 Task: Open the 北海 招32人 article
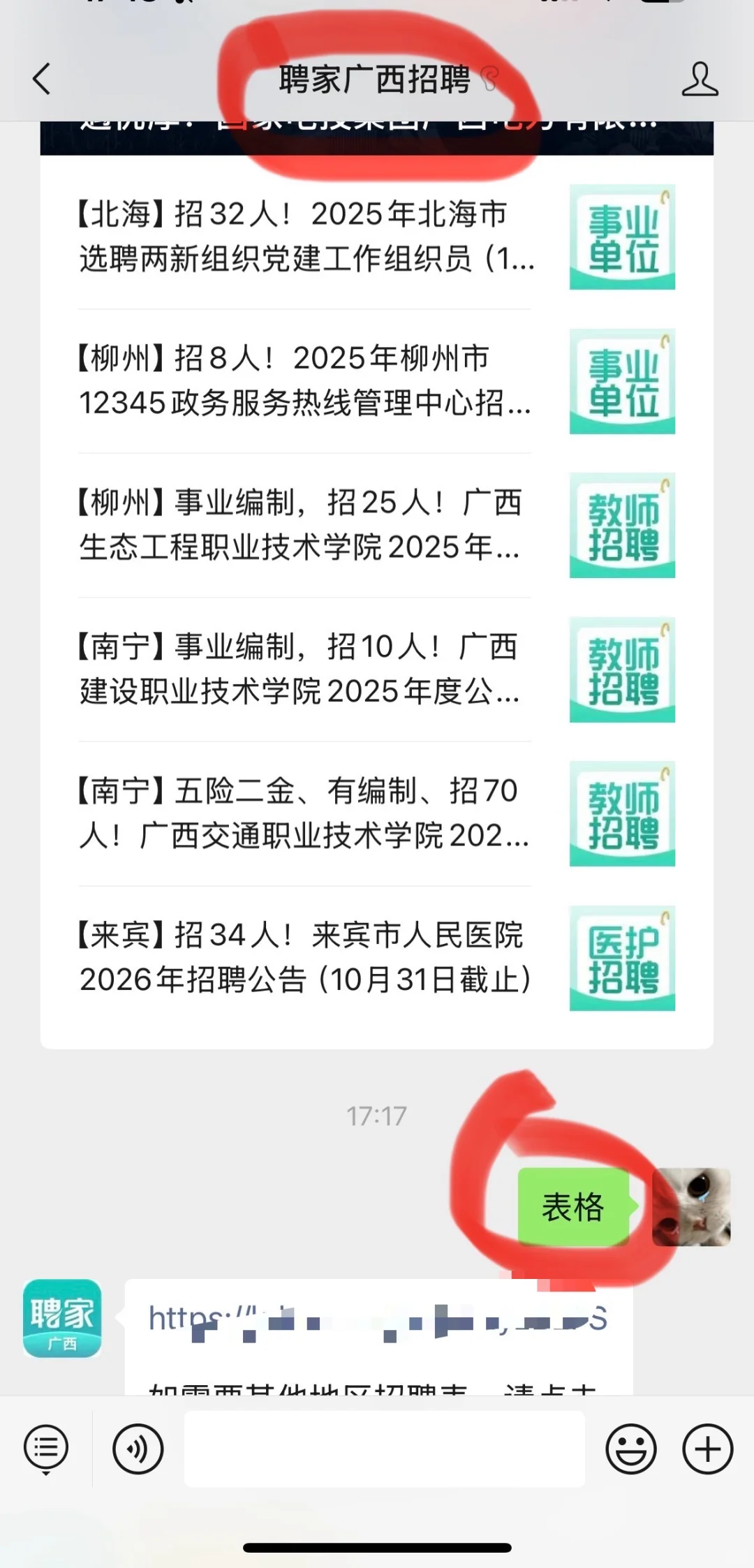pos(306,236)
